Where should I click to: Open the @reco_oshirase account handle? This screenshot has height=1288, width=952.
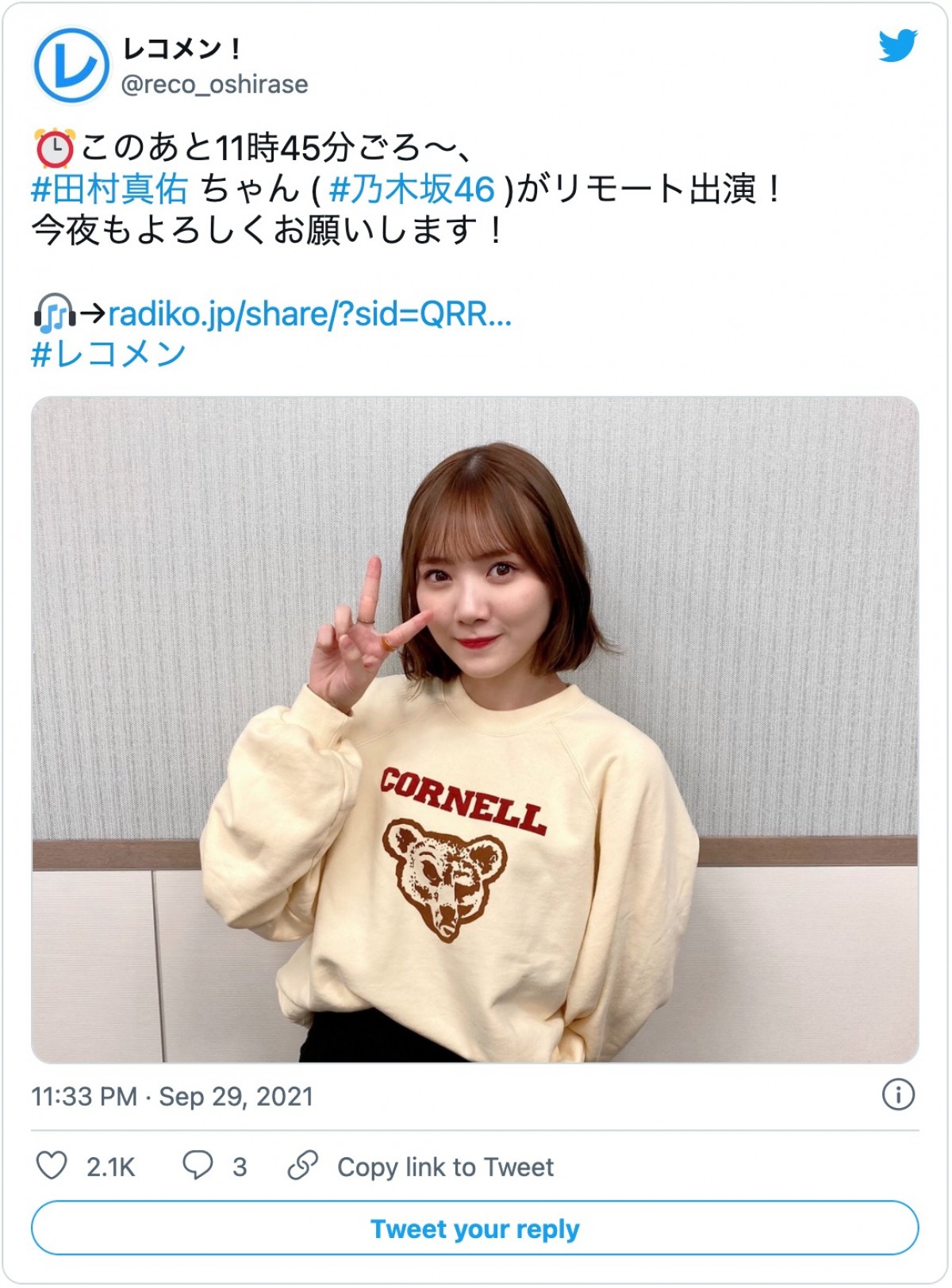(214, 84)
